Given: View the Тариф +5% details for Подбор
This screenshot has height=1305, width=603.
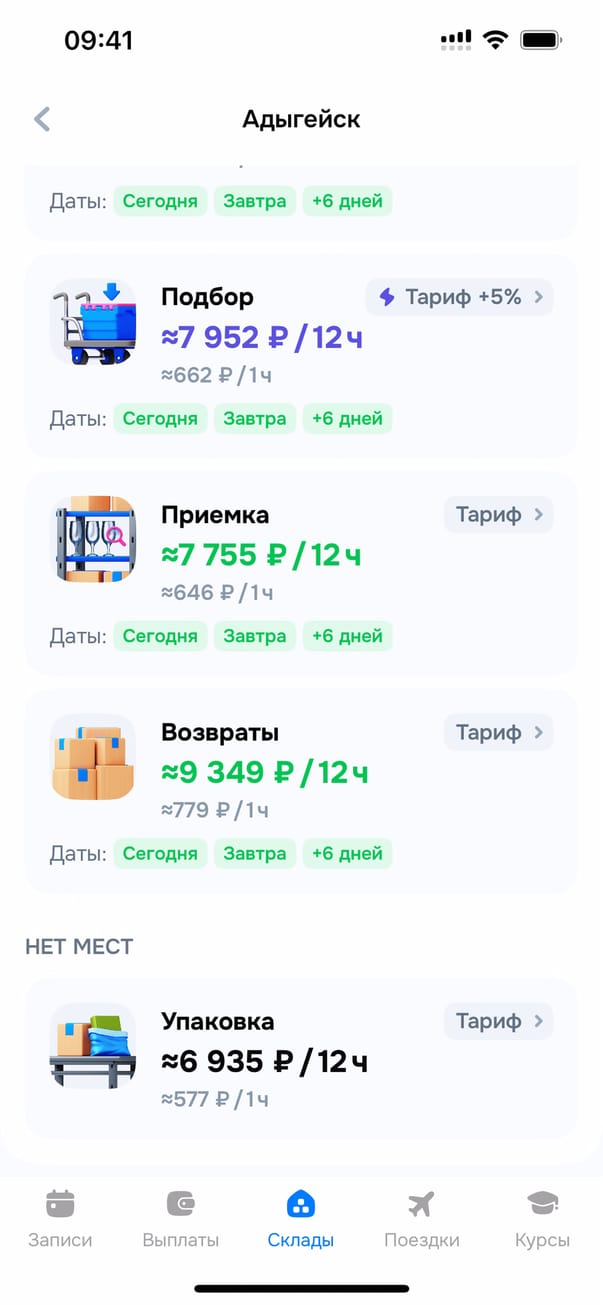Looking at the screenshot, I should click(x=459, y=297).
